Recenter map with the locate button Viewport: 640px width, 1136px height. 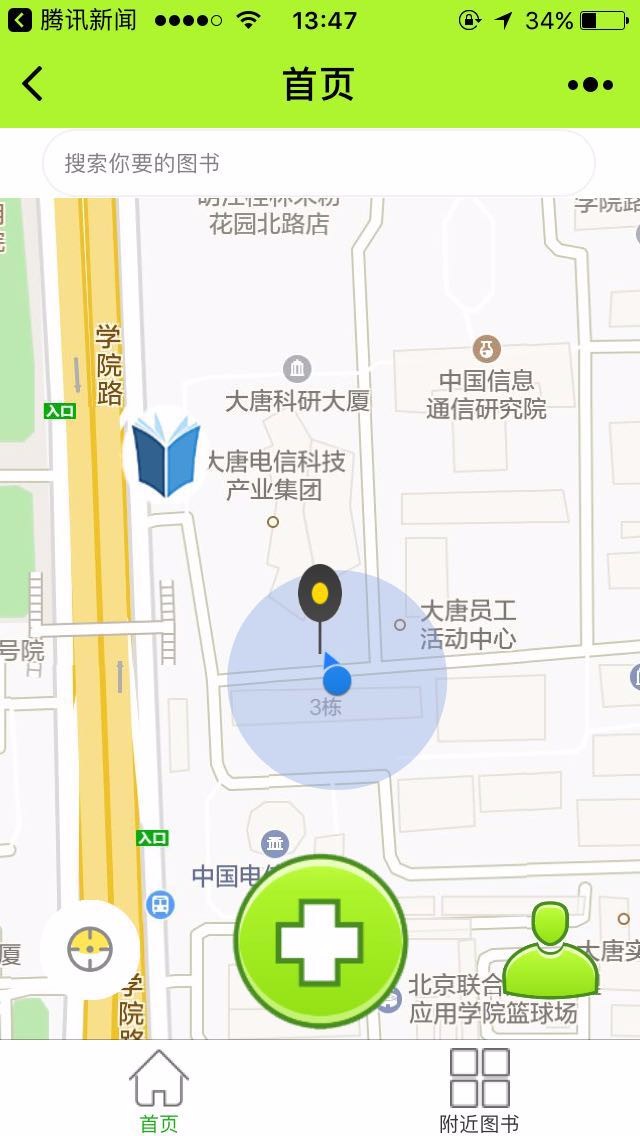coord(90,949)
